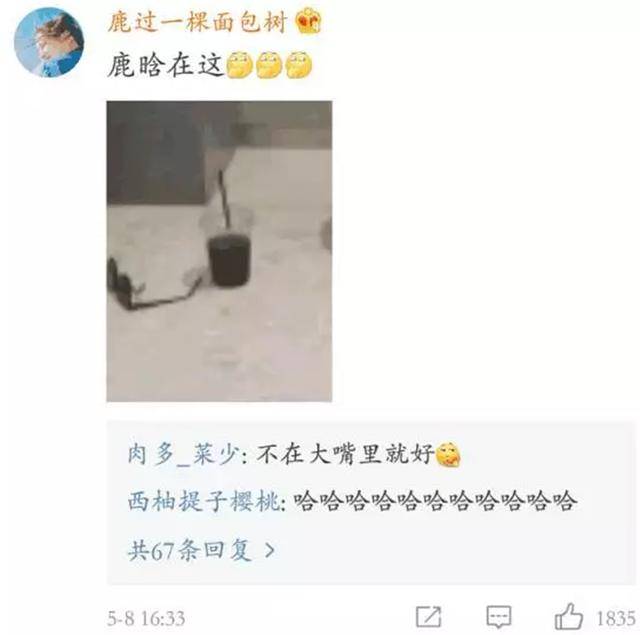Image resolution: width=640 pixels, height=635 pixels.
Task: Open 西柚提子樱桃's profile link
Action: pos(207,500)
